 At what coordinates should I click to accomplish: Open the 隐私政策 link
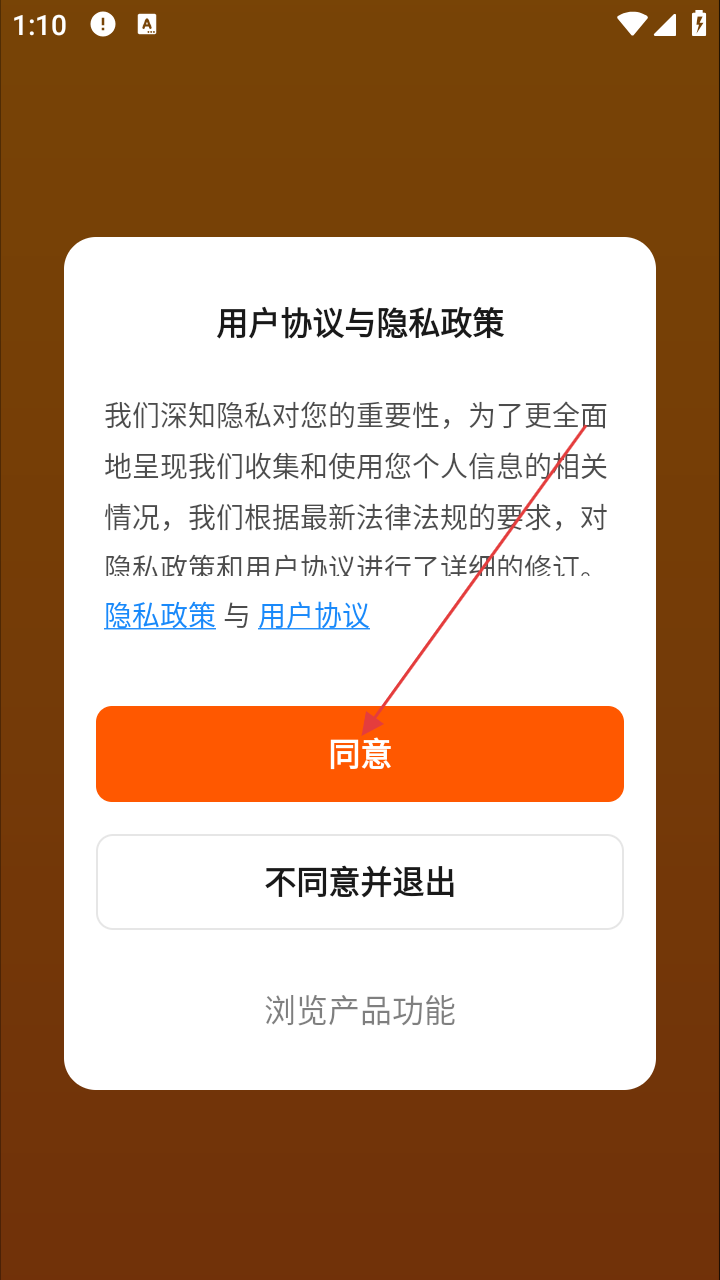coord(160,616)
